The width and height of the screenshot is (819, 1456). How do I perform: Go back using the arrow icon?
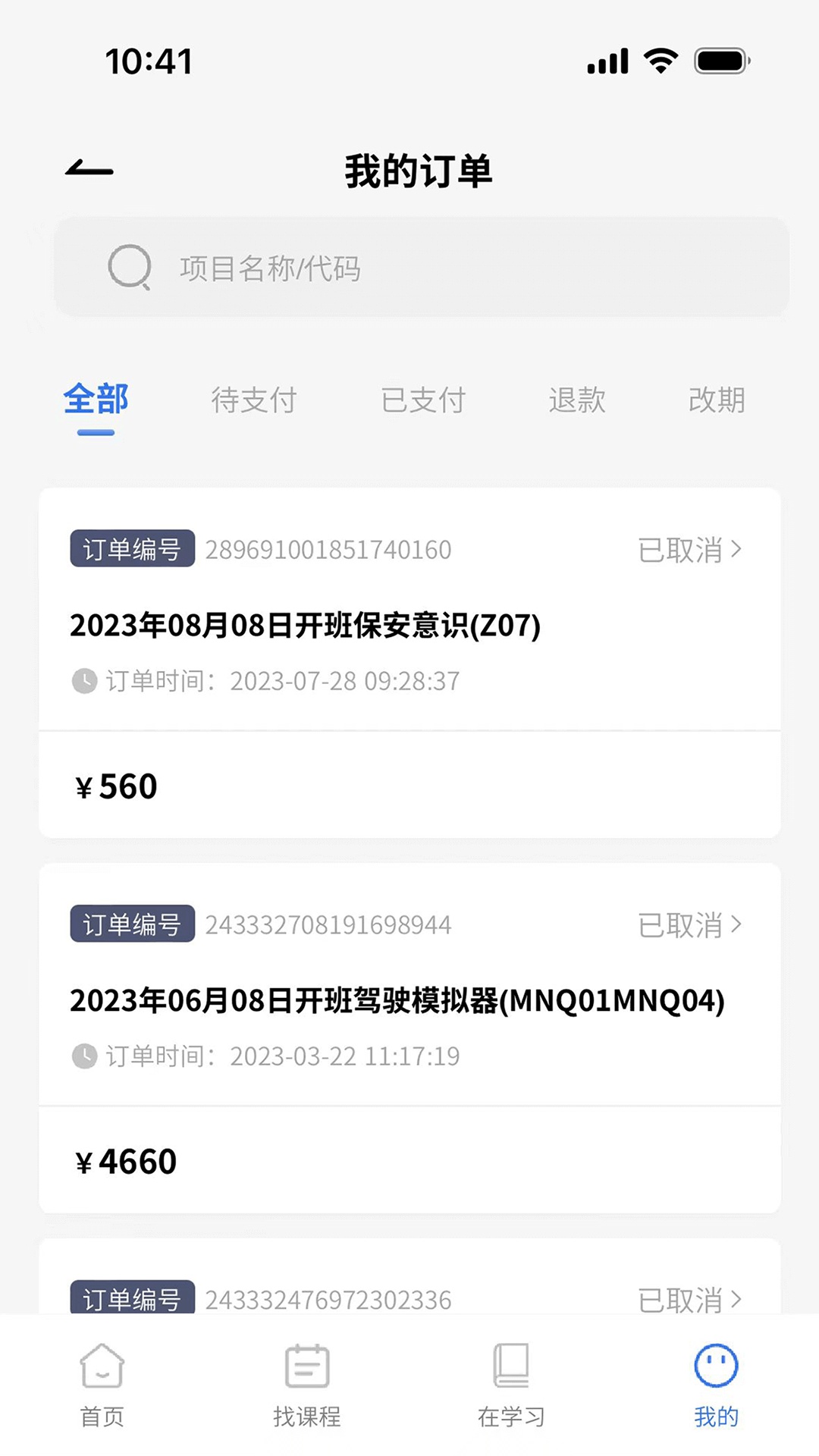(89, 169)
